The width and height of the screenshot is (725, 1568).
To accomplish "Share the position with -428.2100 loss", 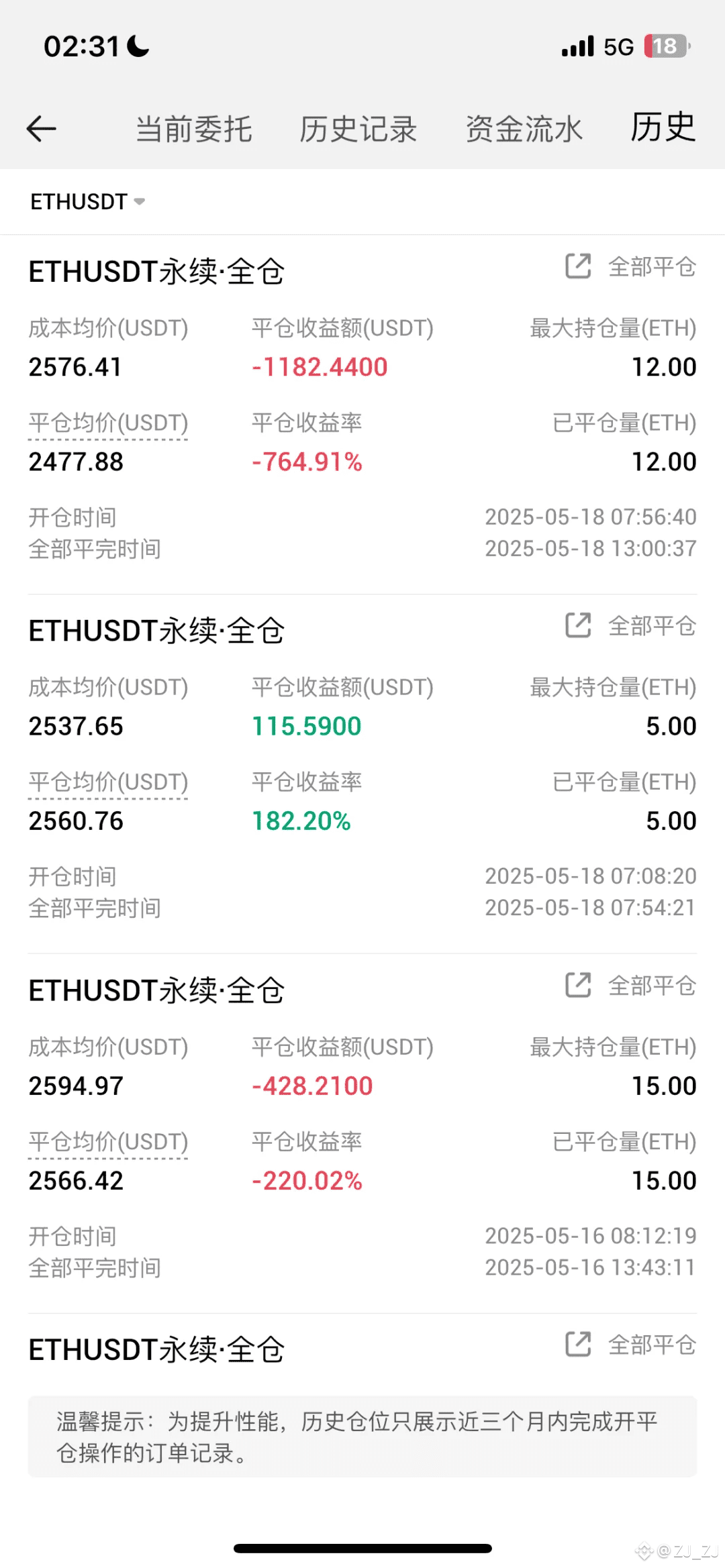I will point(578,985).
